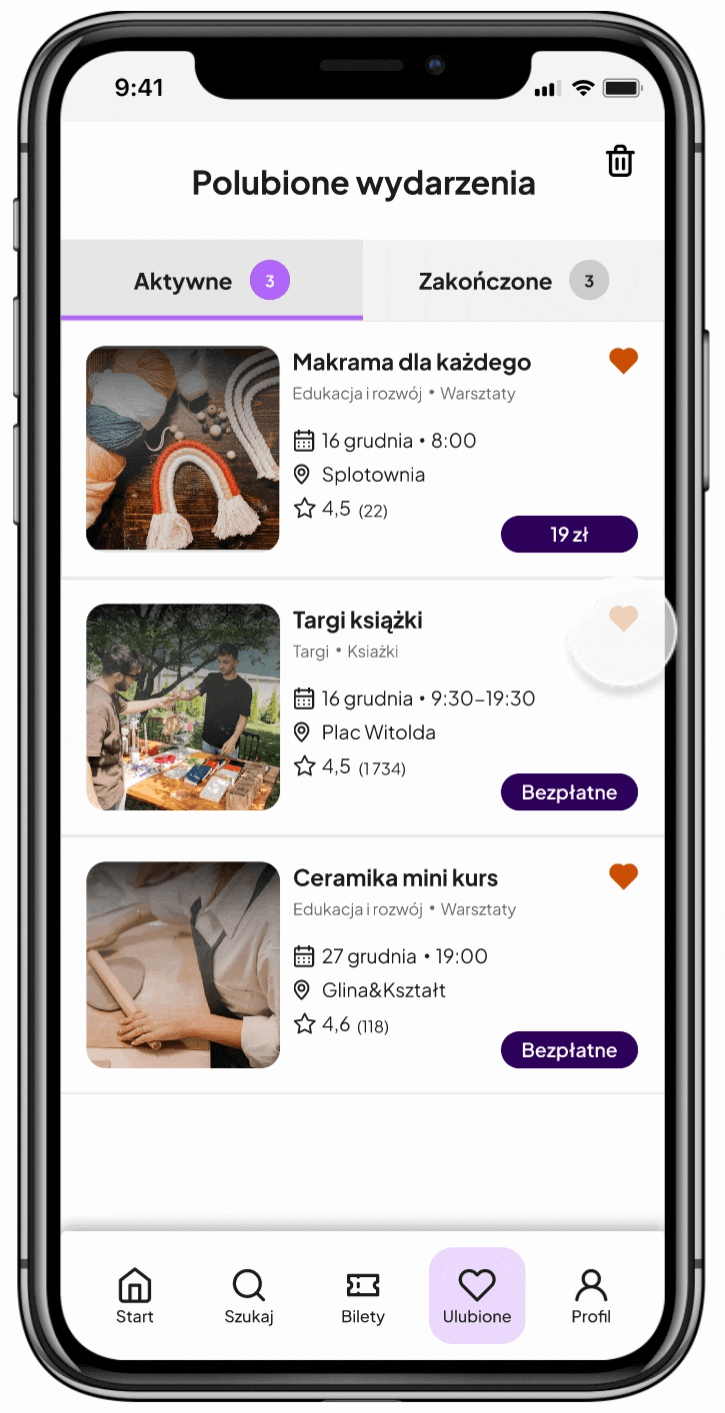This screenshot has height=1413, width=725.
Task: Open the Profil tab
Action: click(591, 1296)
